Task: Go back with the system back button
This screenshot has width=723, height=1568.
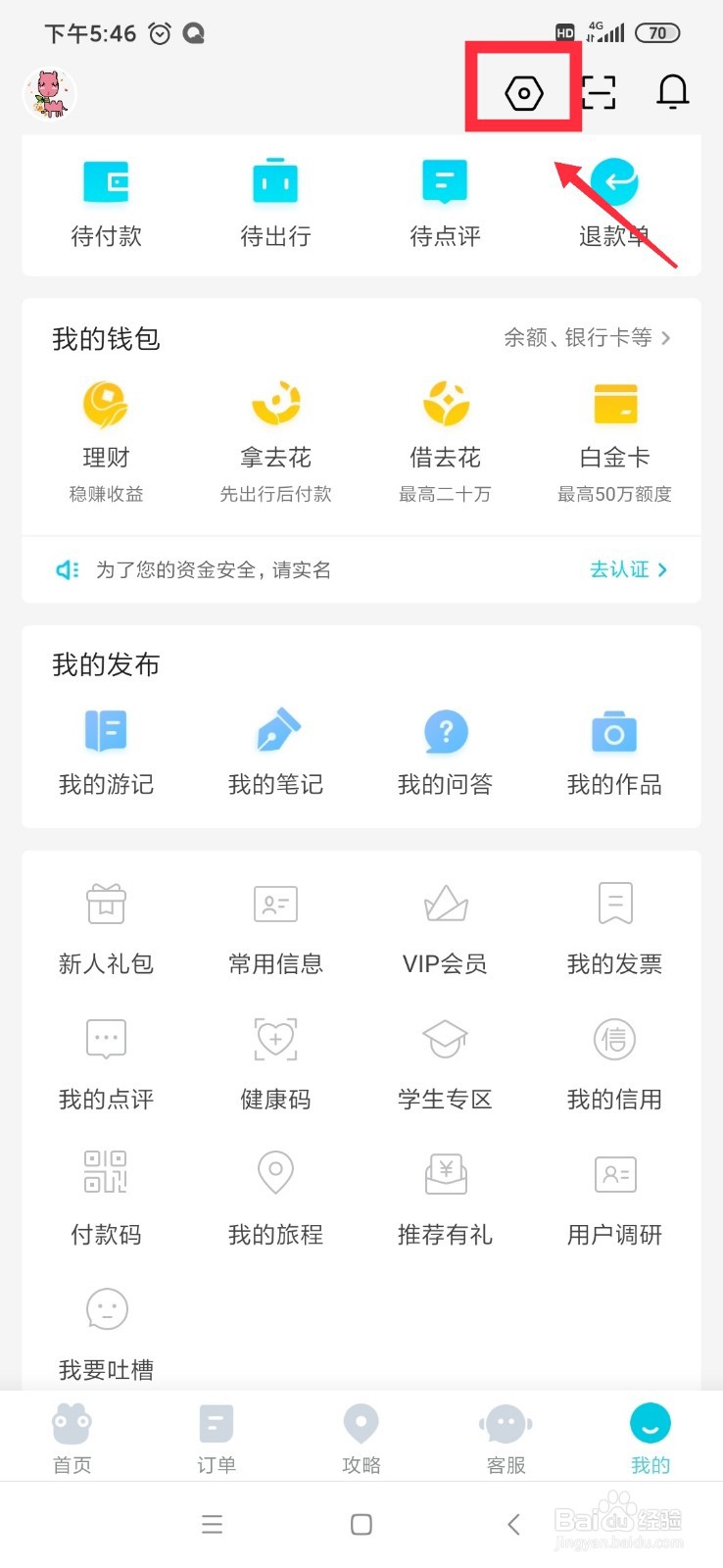Action: (x=513, y=1524)
